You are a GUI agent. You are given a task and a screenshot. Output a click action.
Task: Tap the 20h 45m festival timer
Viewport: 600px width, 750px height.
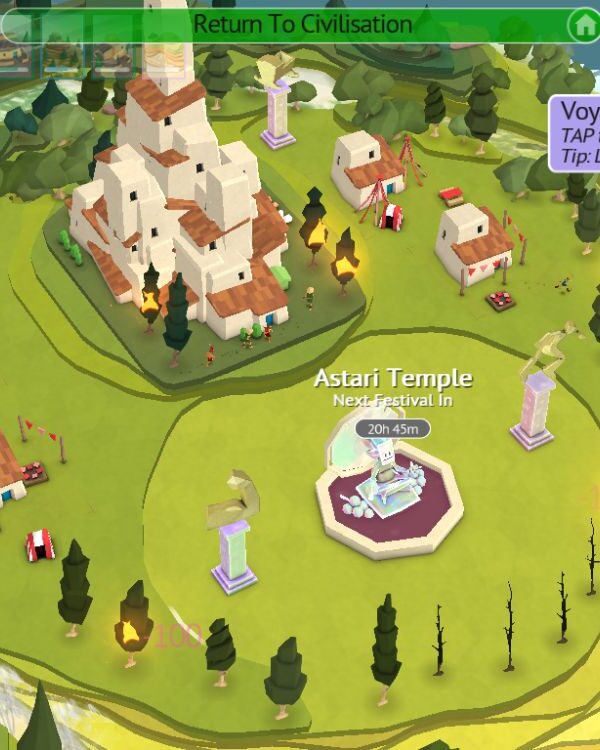(392, 429)
